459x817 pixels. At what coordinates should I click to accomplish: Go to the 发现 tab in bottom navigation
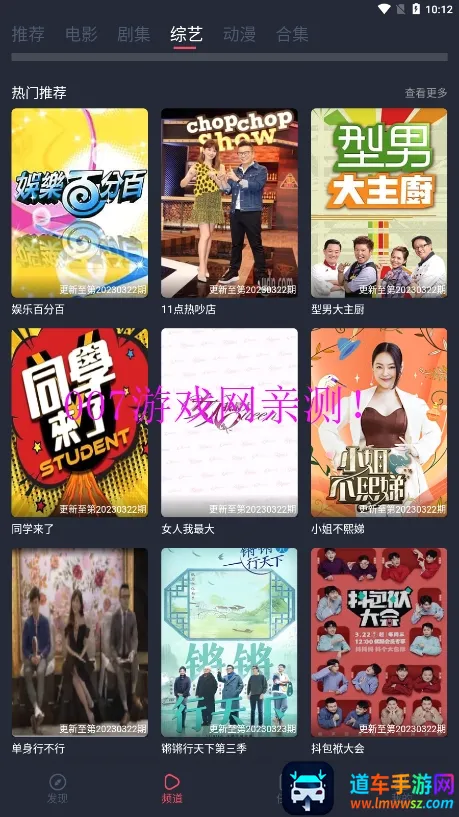pyautogui.click(x=57, y=788)
